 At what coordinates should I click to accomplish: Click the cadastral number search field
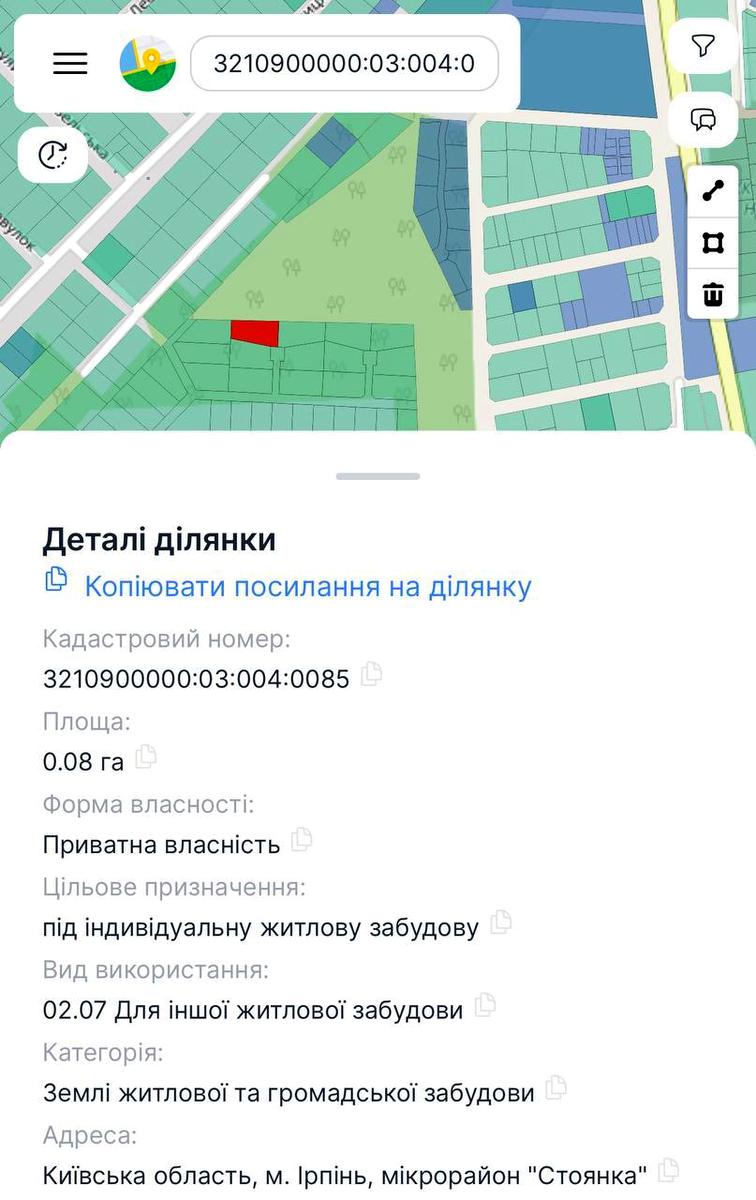pos(344,63)
